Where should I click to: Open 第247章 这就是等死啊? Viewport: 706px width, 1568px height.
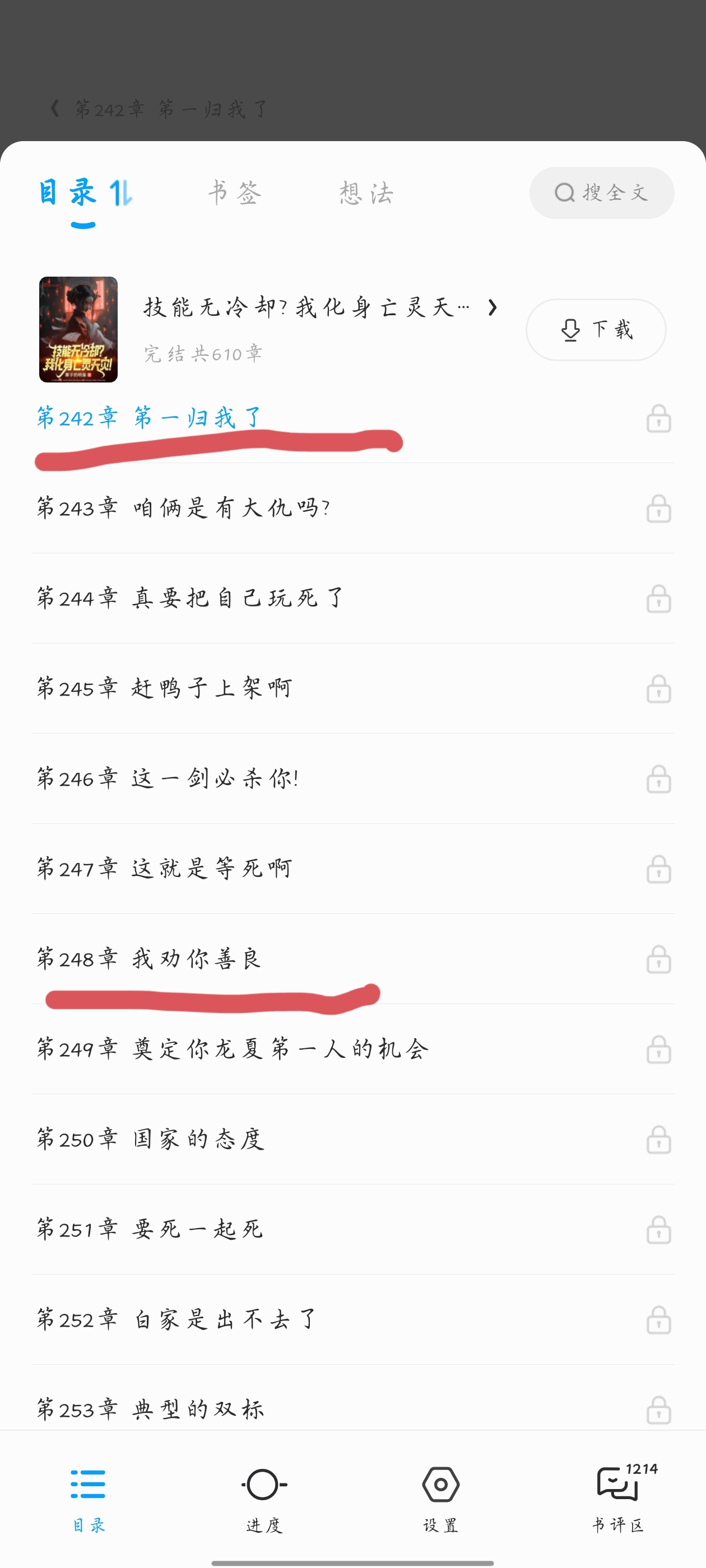[165, 868]
